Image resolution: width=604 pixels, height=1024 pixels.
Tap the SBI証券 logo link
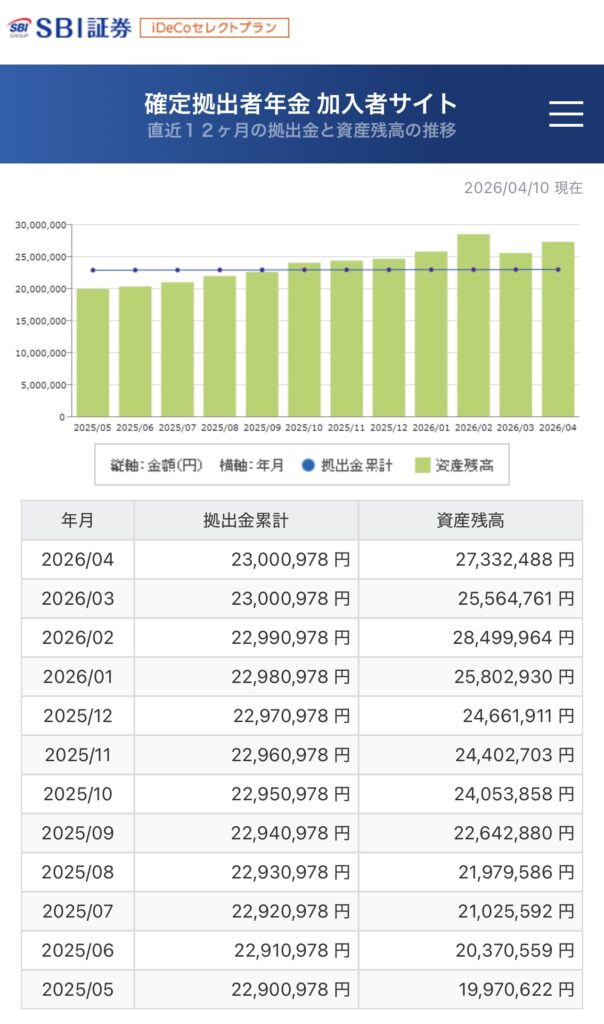pyautogui.click(x=70, y=27)
